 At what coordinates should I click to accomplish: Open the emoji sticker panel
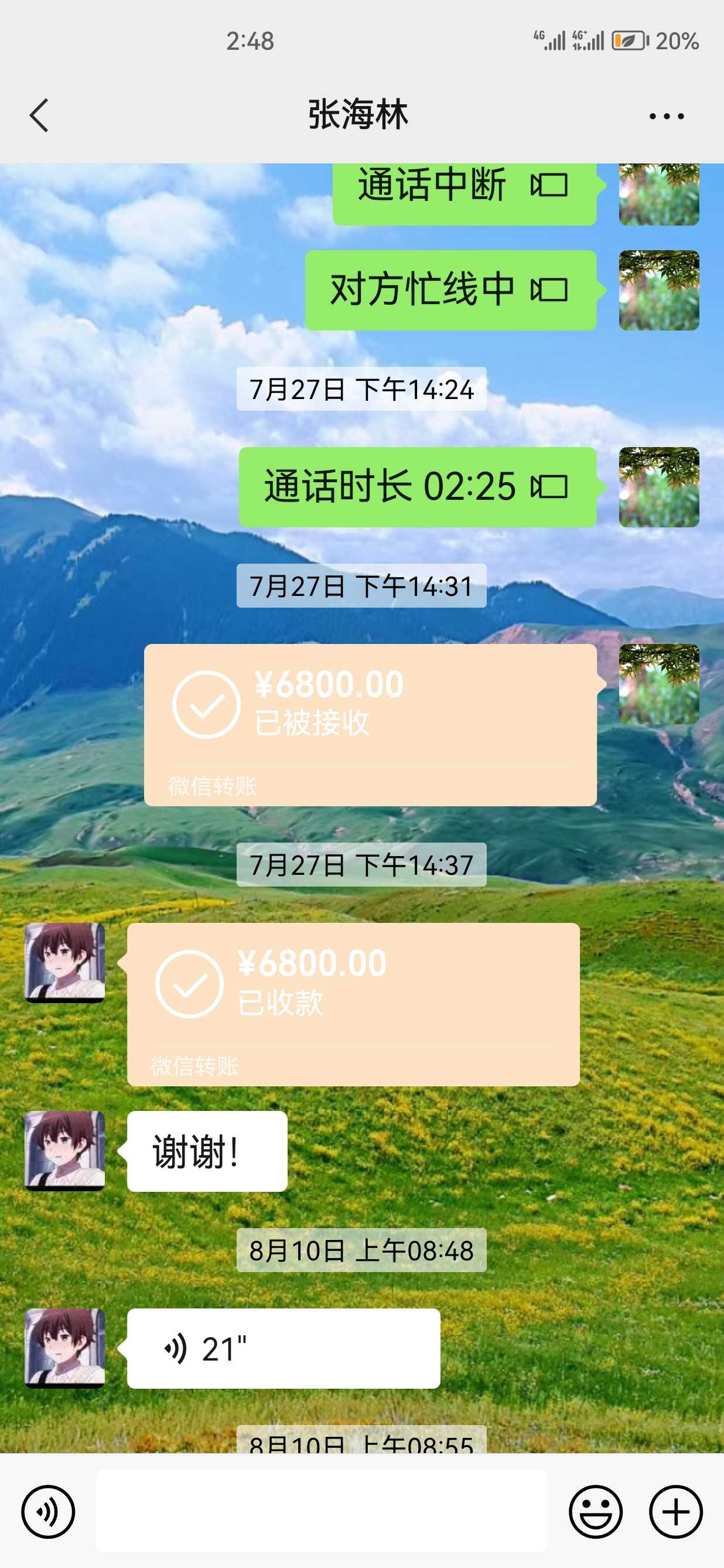click(x=596, y=1511)
